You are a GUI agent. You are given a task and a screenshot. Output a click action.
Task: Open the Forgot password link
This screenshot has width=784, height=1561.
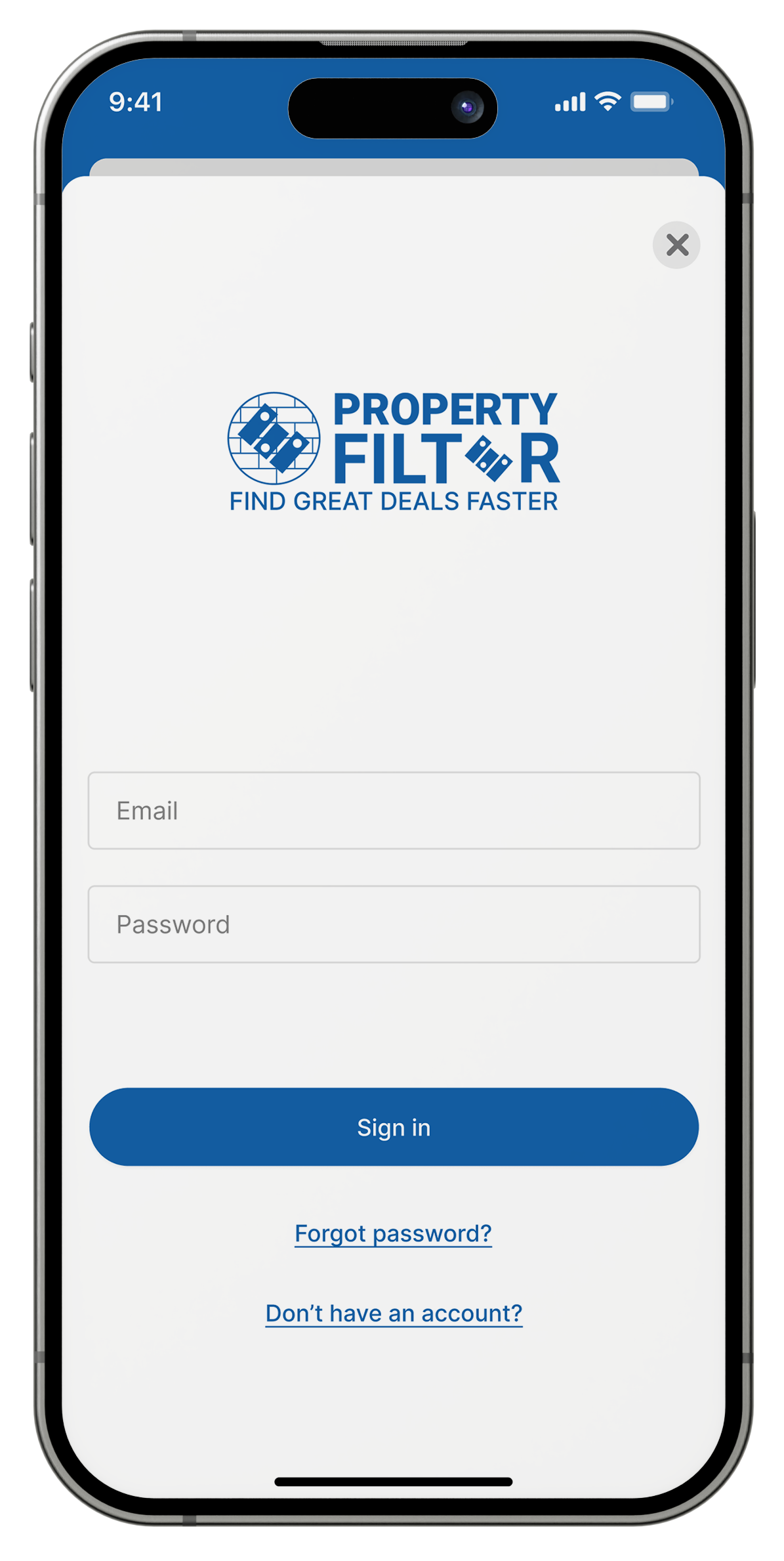[393, 1233]
